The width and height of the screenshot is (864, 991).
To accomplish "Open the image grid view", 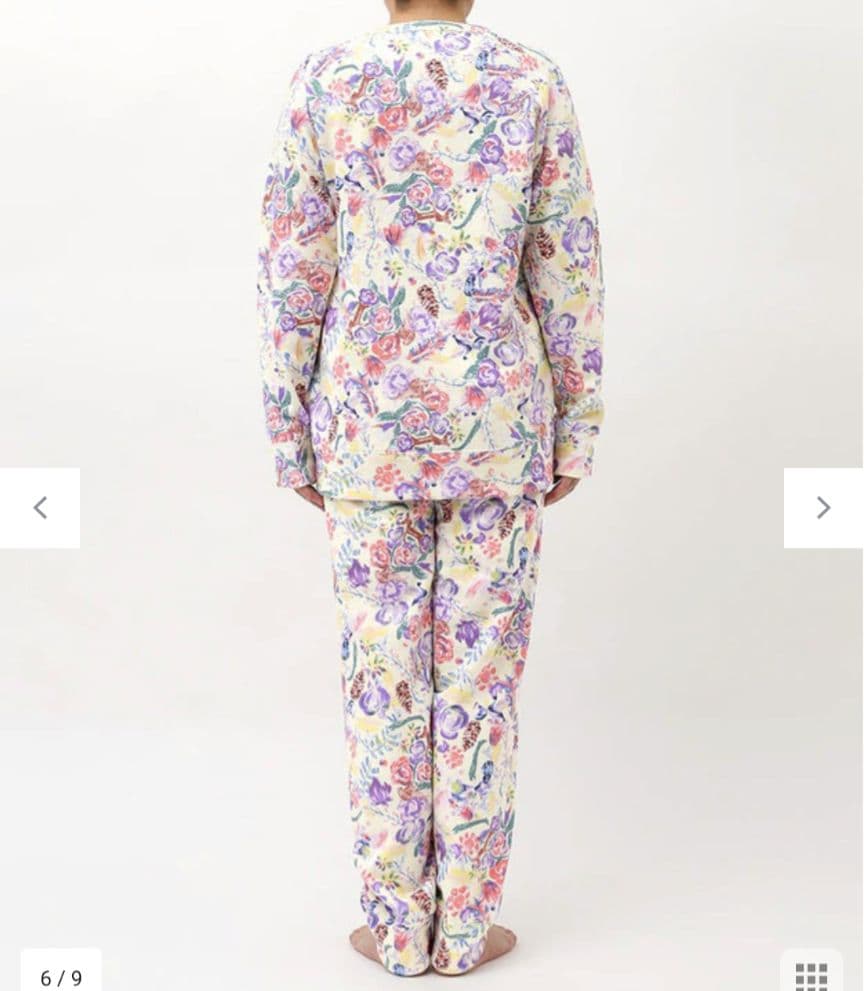I will pos(811,975).
